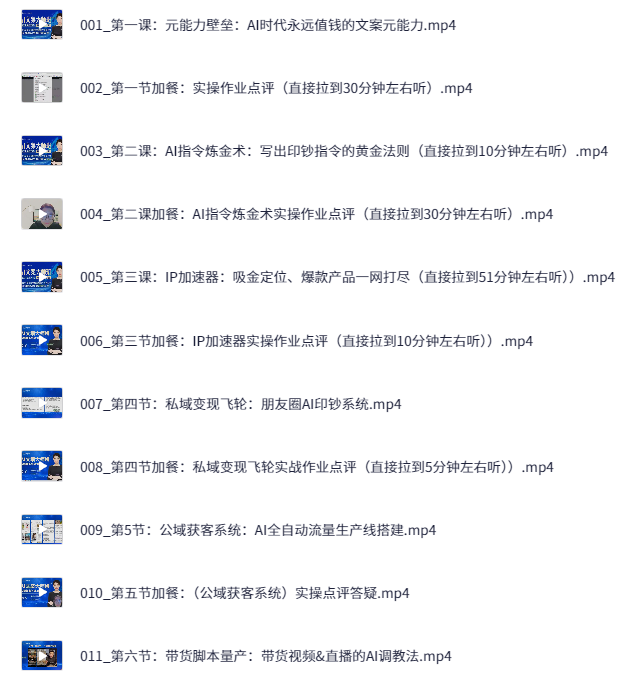This screenshot has height=674, width=627.
Task: Open video 002 第一节加餐 实操作业点评
Action: [276, 88]
